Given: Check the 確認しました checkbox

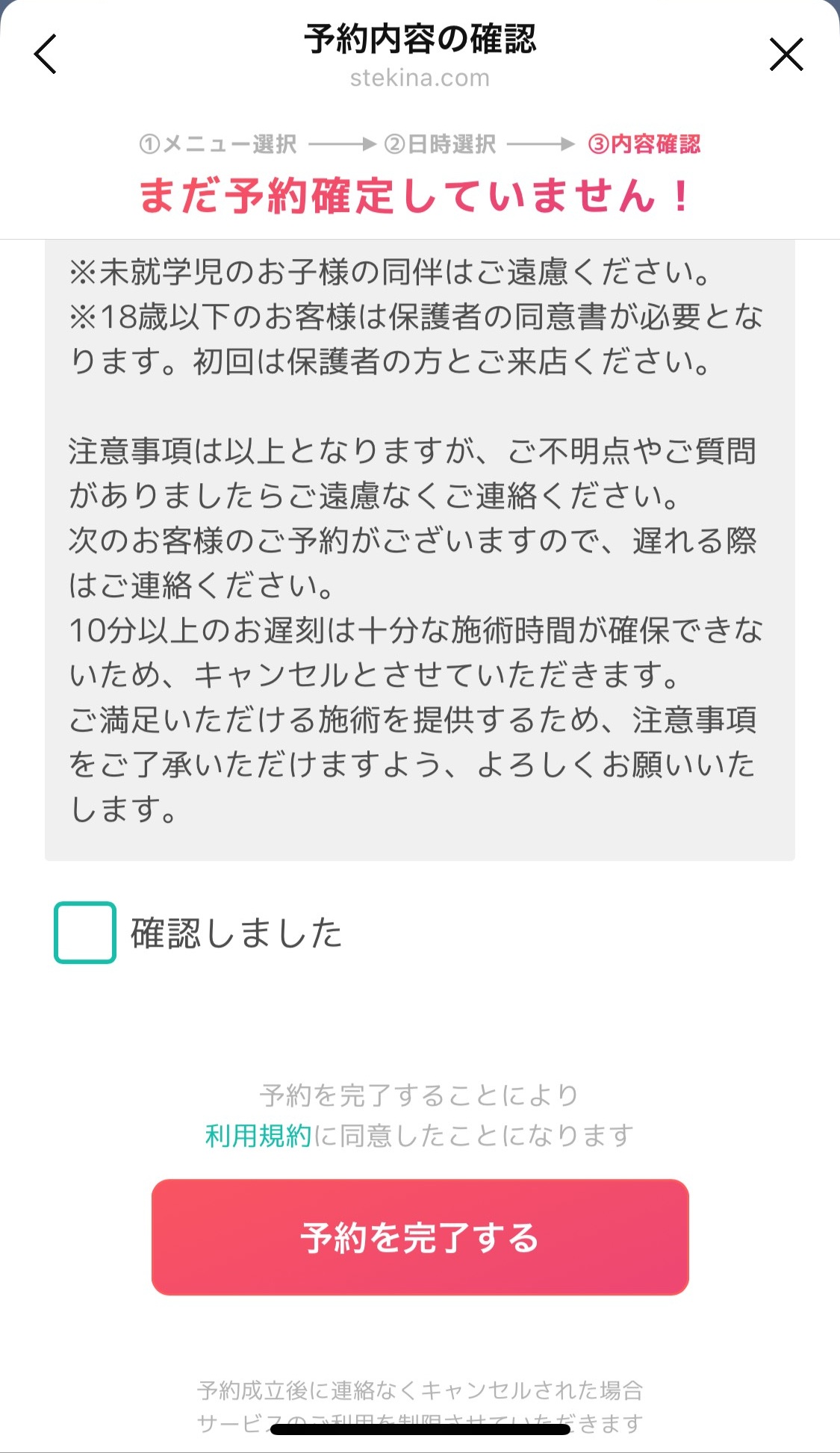Looking at the screenshot, I should [85, 933].
